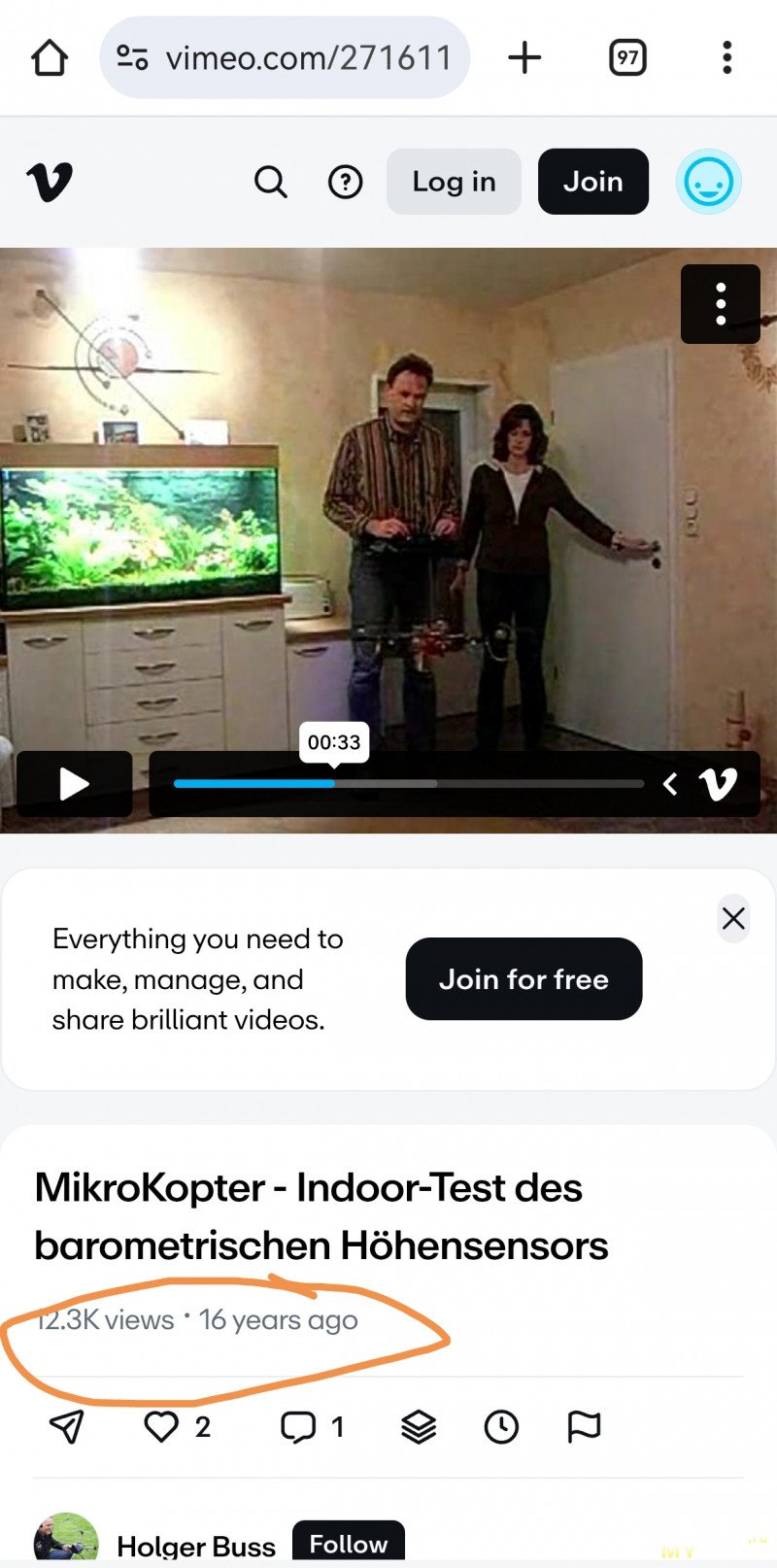This screenshot has width=777, height=1568.
Task: Play the MikroKopter video
Action: [74, 784]
